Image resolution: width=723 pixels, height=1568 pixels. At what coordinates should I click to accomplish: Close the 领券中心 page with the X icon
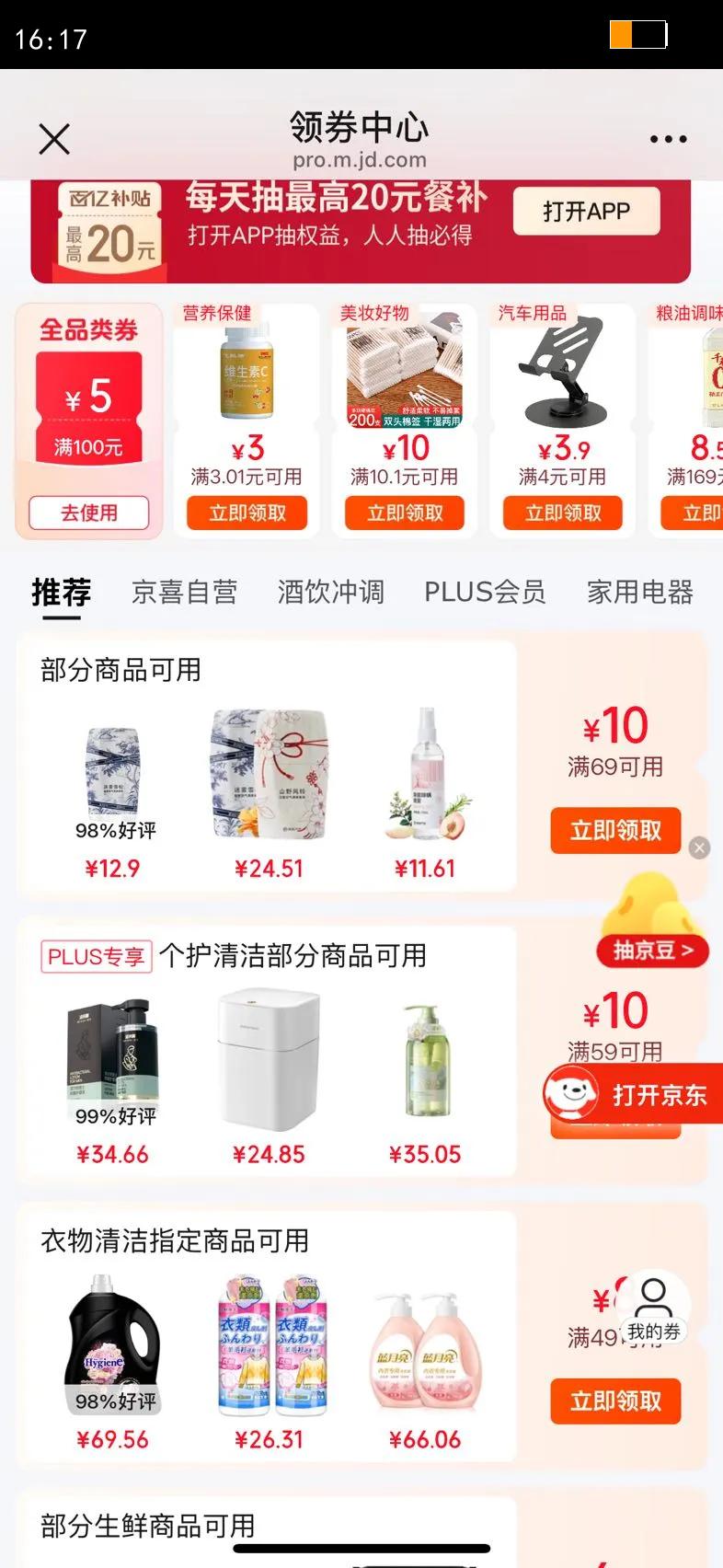[x=52, y=138]
